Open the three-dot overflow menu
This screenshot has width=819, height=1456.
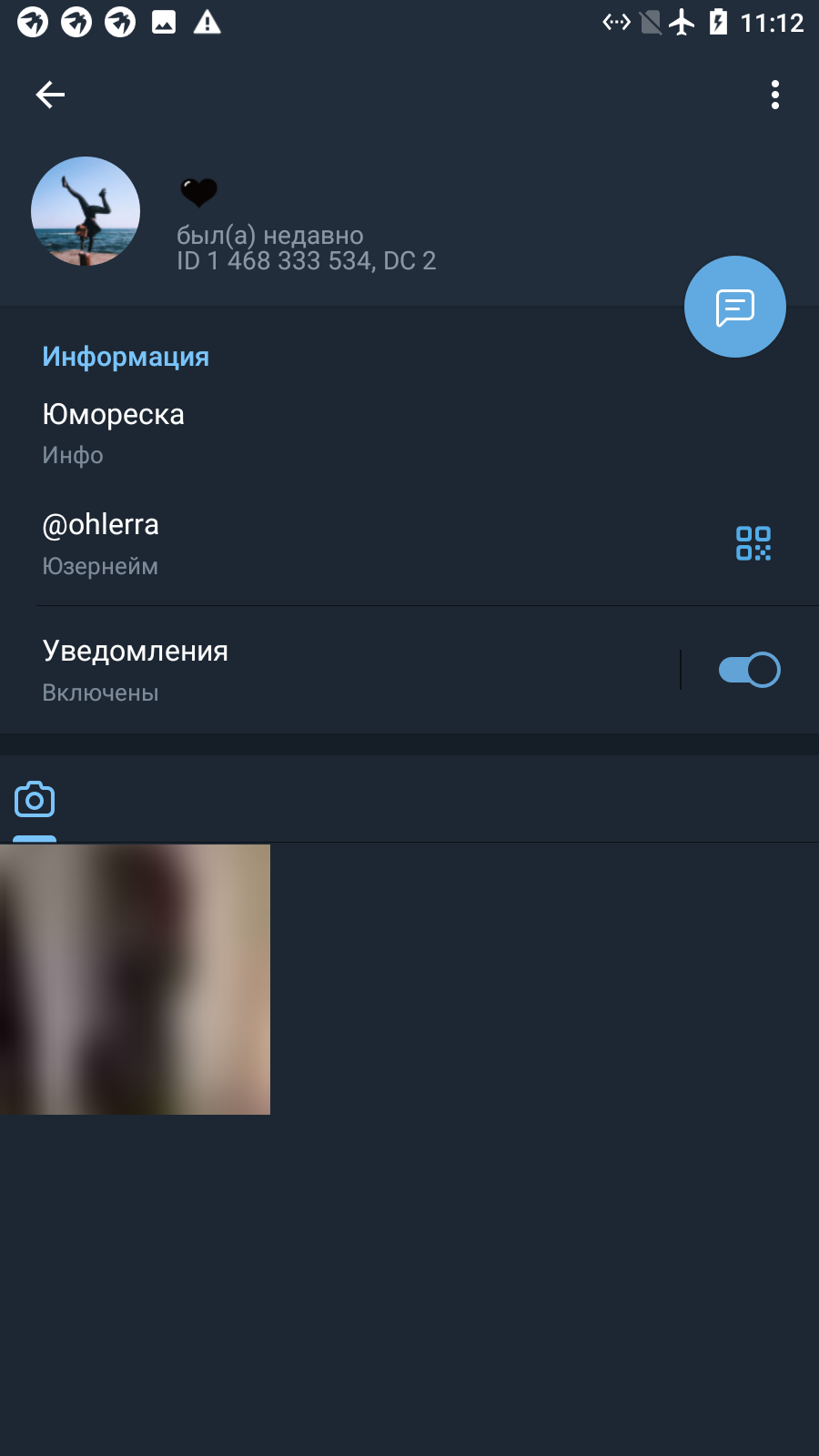click(775, 95)
